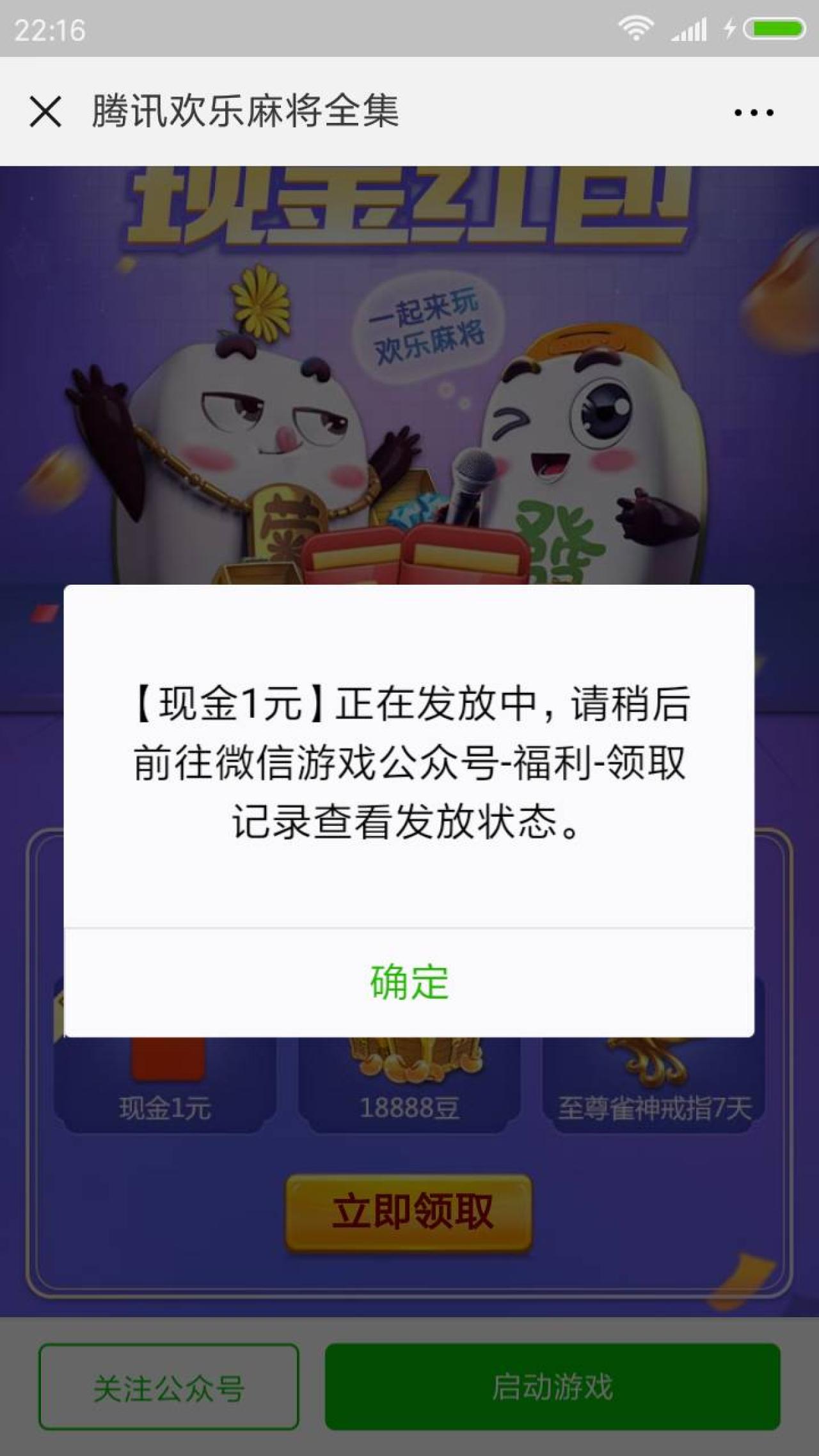Confirm the dialog with 确定
The width and height of the screenshot is (819, 1456).
click(409, 982)
